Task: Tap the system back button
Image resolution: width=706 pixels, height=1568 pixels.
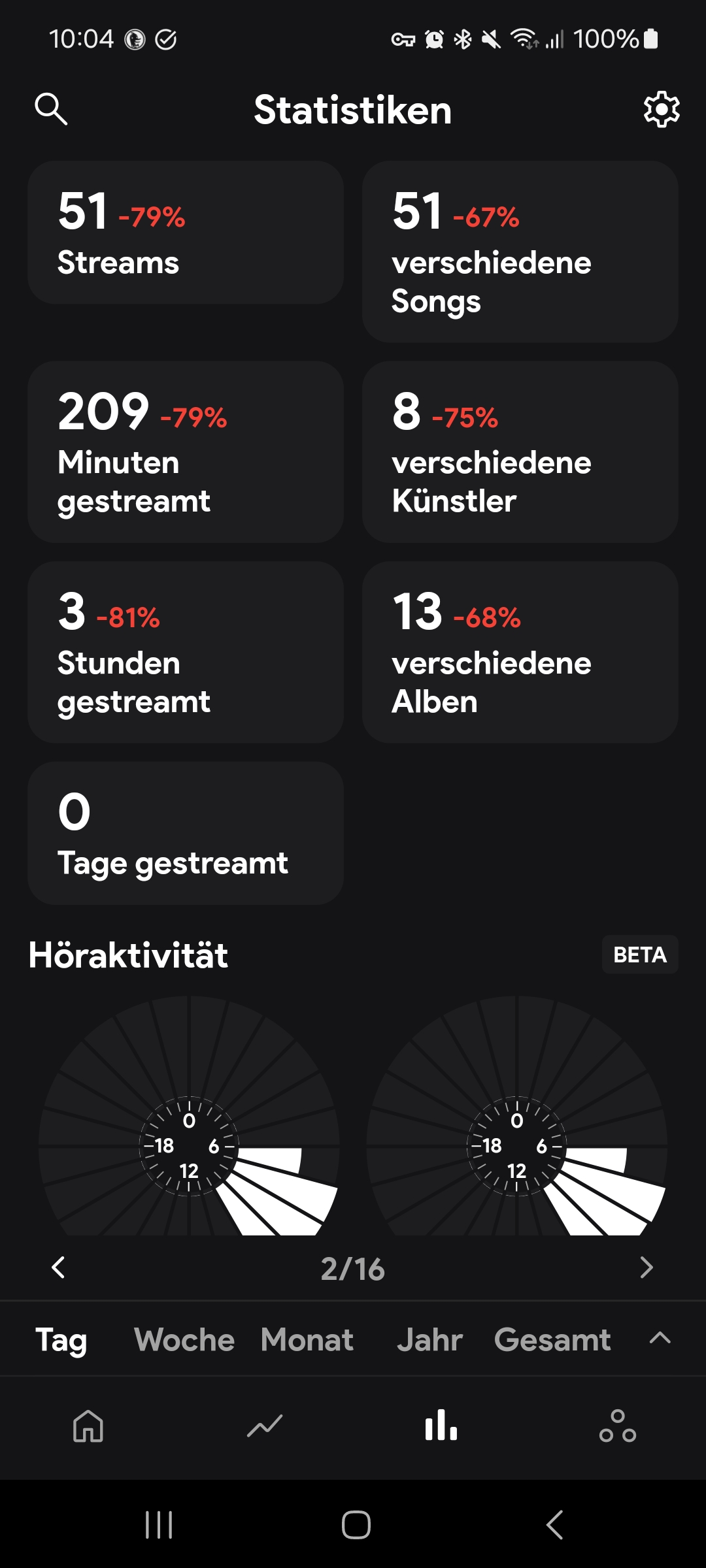Action: click(x=554, y=1525)
